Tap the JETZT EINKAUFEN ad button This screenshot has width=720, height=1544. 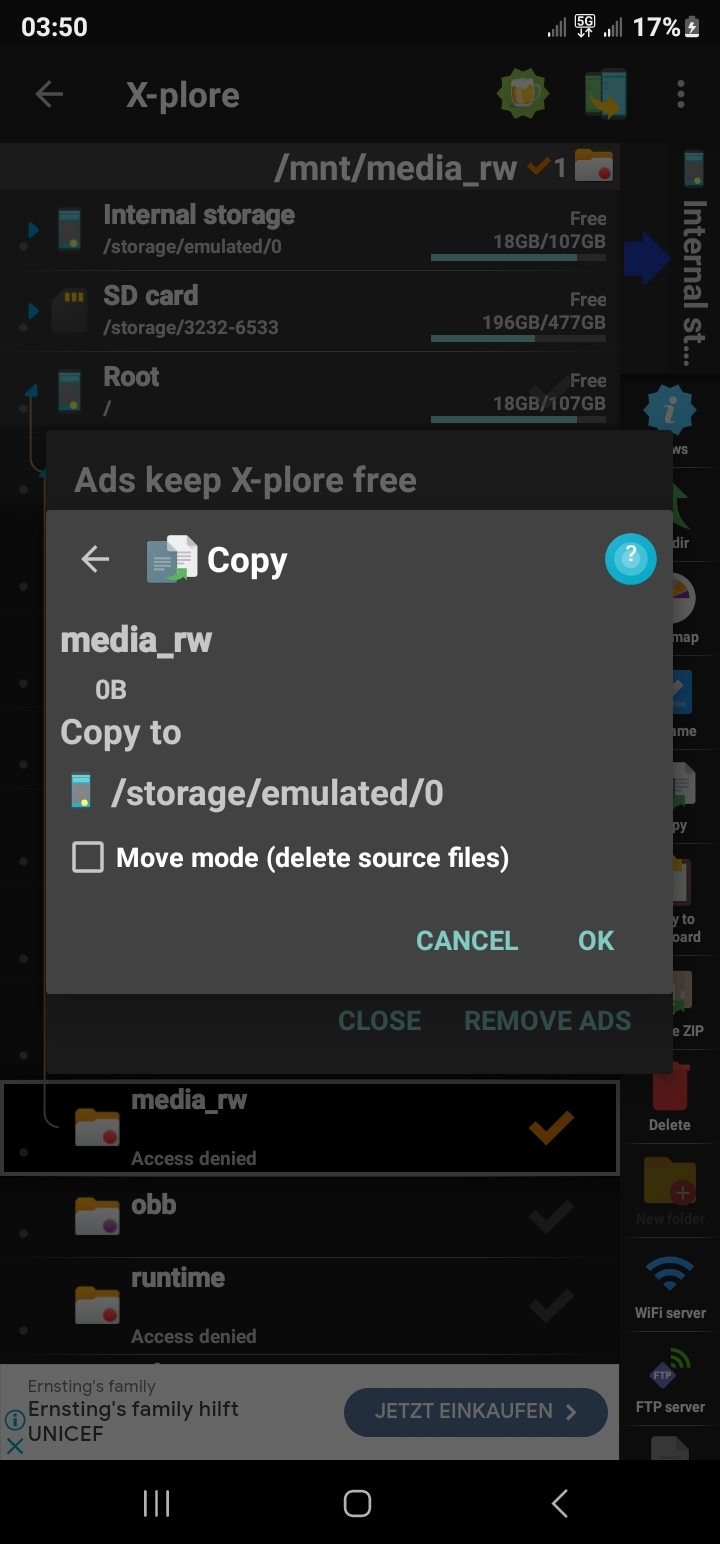tap(476, 1411)
